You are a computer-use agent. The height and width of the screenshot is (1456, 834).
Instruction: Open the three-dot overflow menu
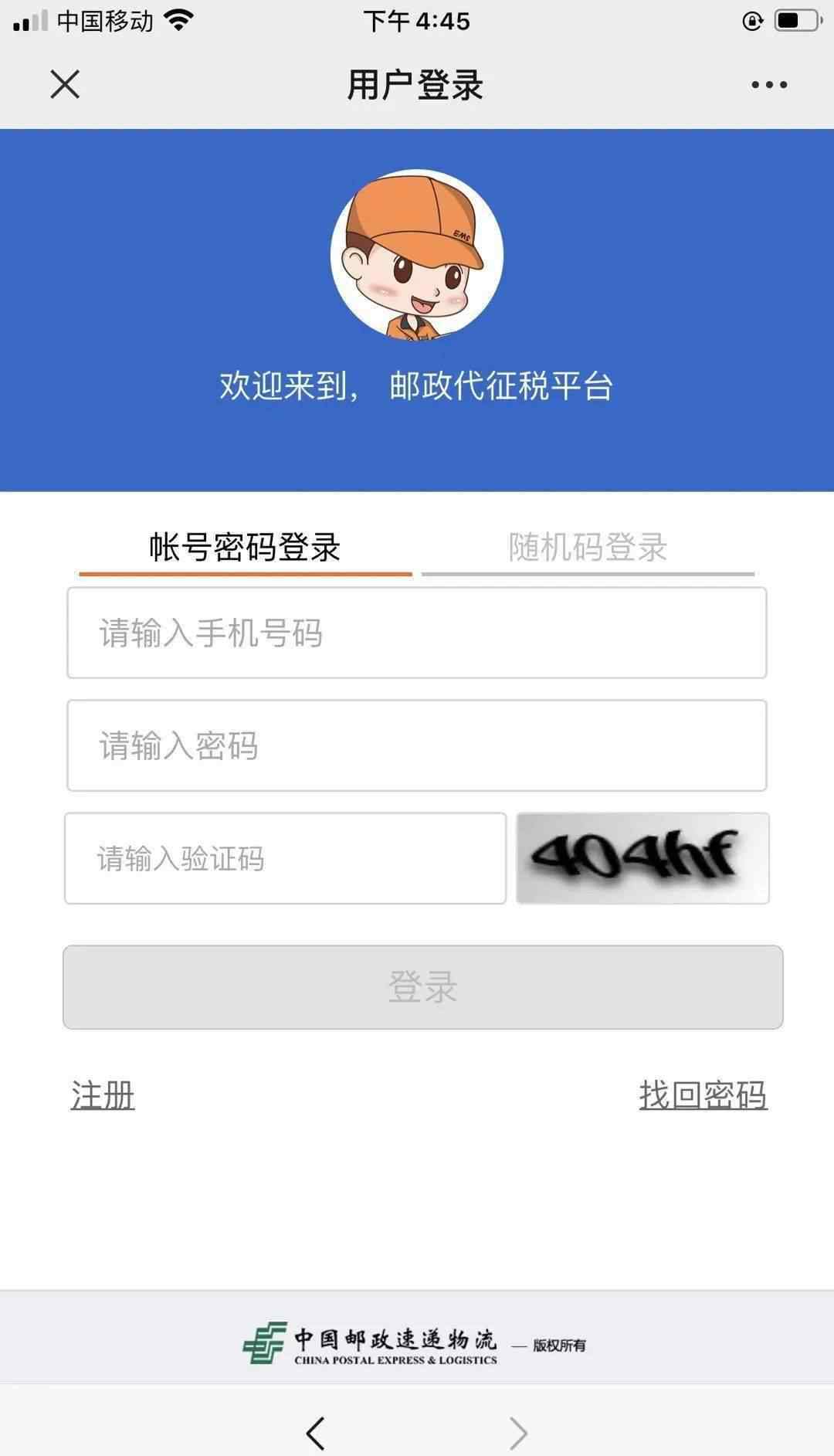tap(769, 85)
